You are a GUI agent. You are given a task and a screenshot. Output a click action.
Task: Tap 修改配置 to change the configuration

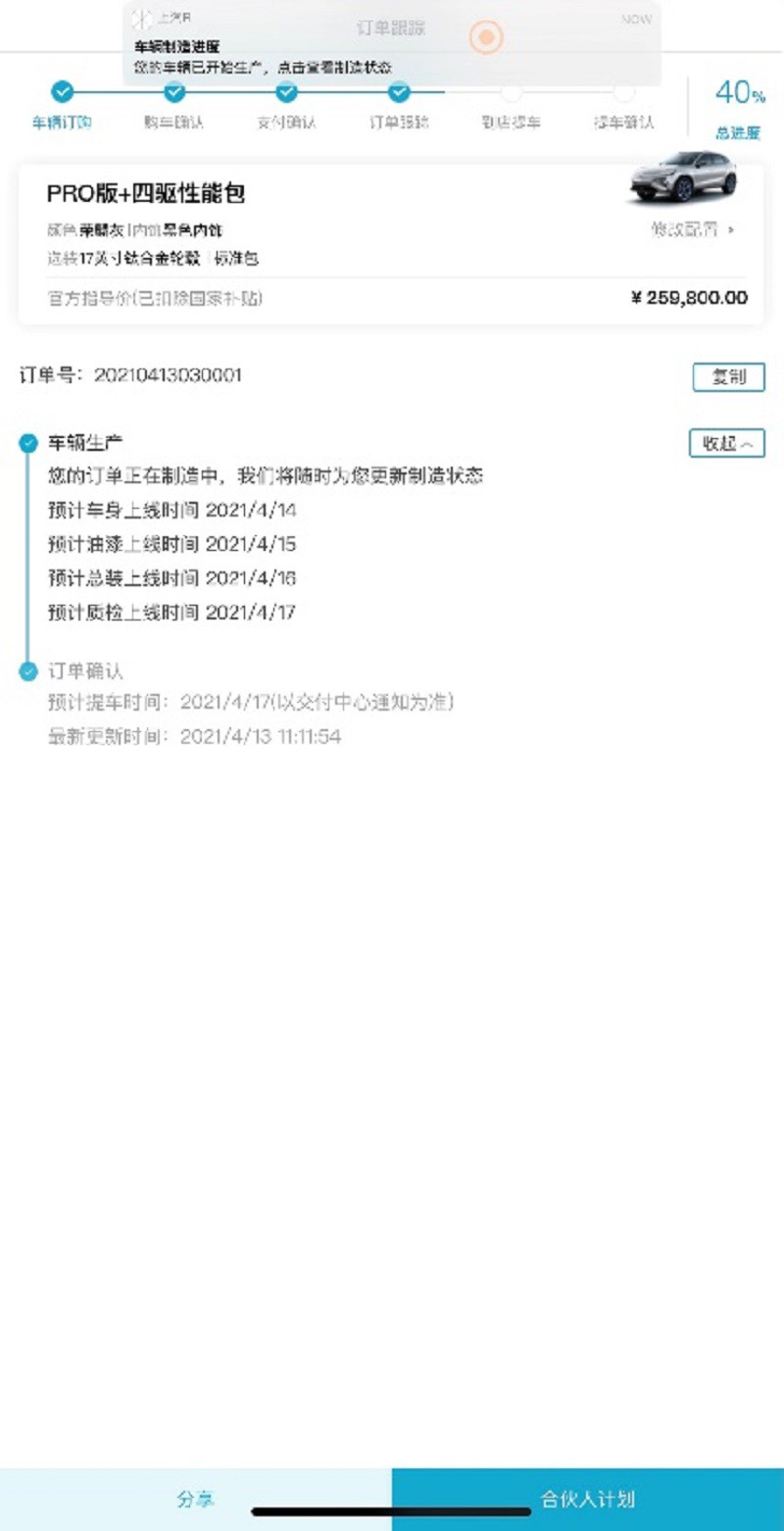[x=692, y=229]
